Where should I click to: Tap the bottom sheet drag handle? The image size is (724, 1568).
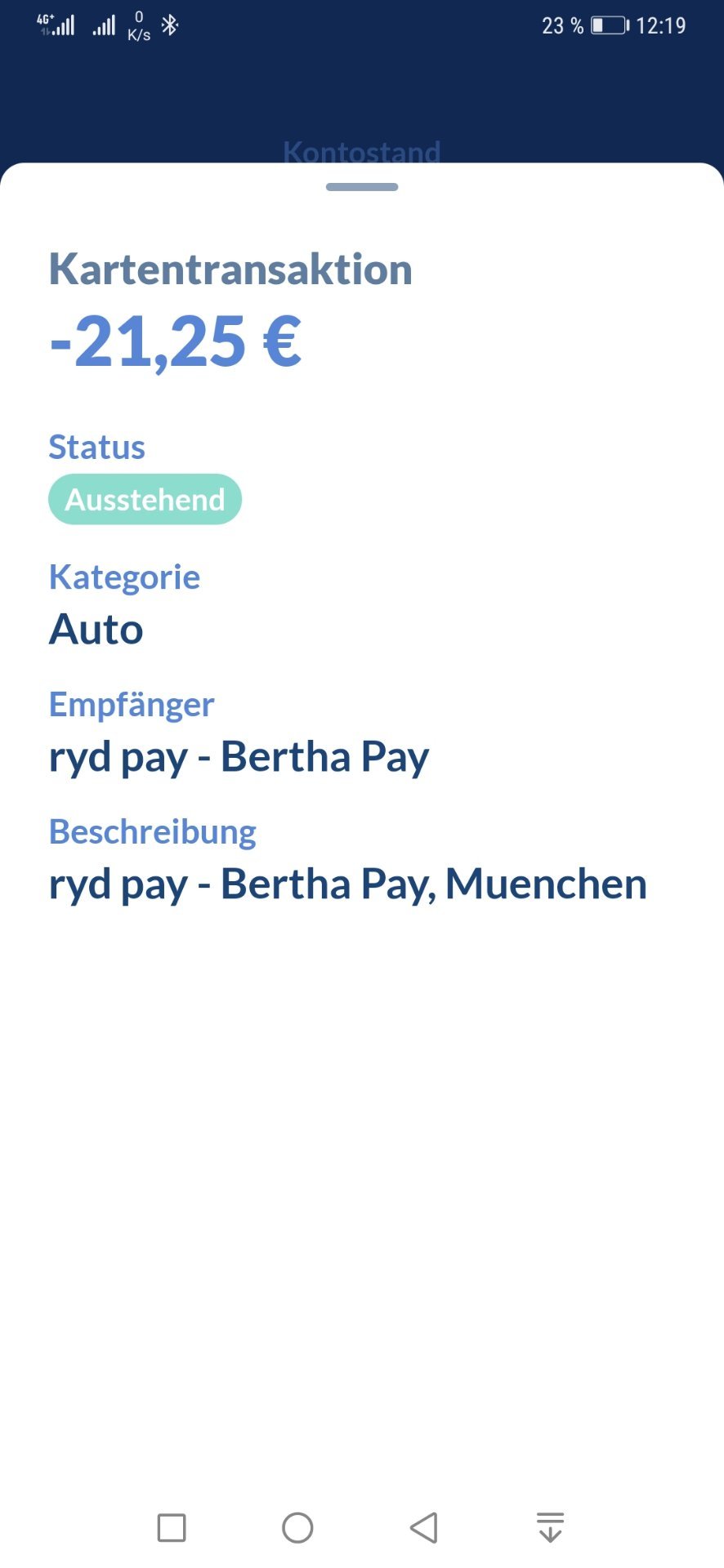pos(362,187)
